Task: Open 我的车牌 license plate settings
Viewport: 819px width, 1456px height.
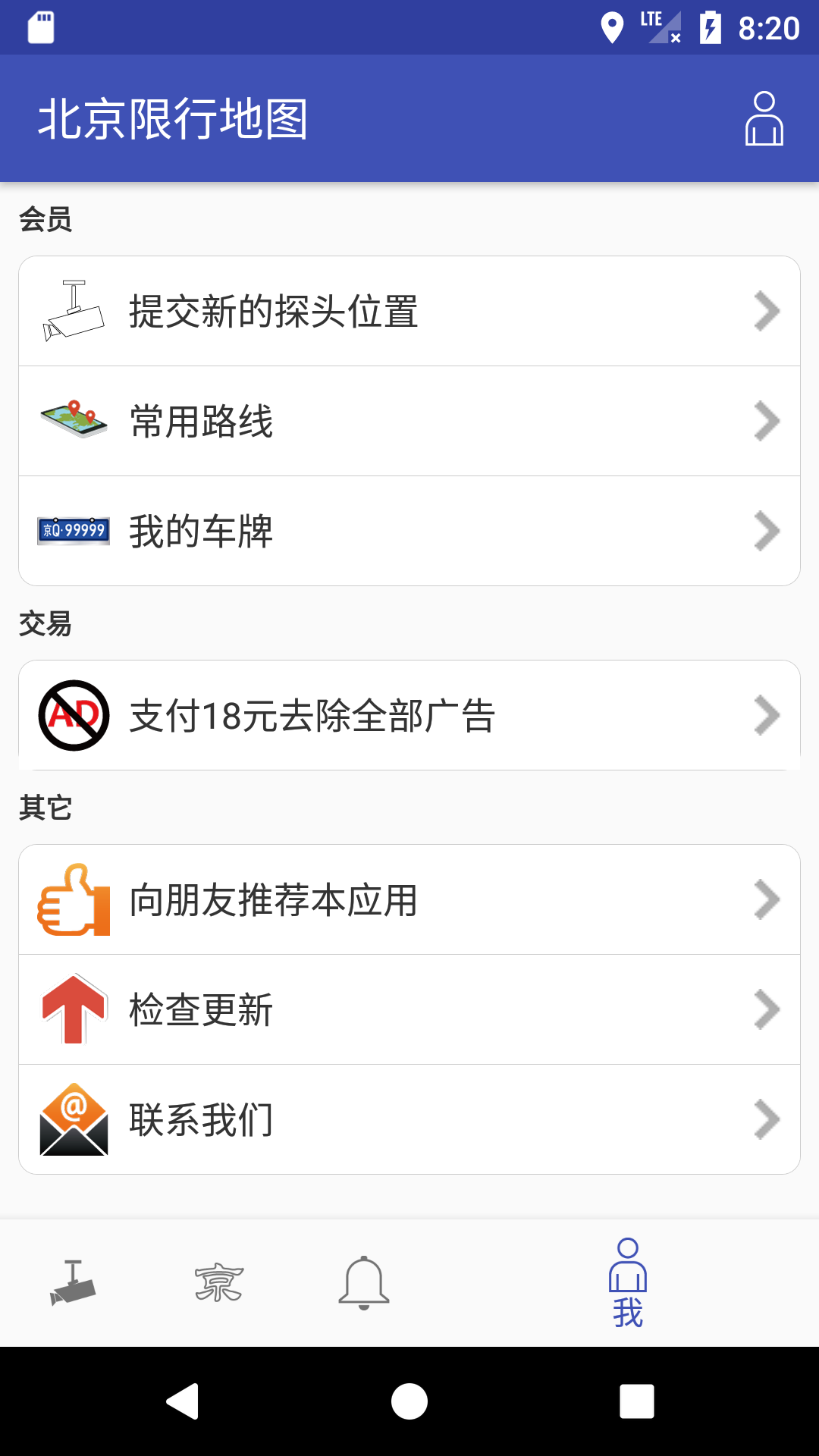Action: point(409,531)
